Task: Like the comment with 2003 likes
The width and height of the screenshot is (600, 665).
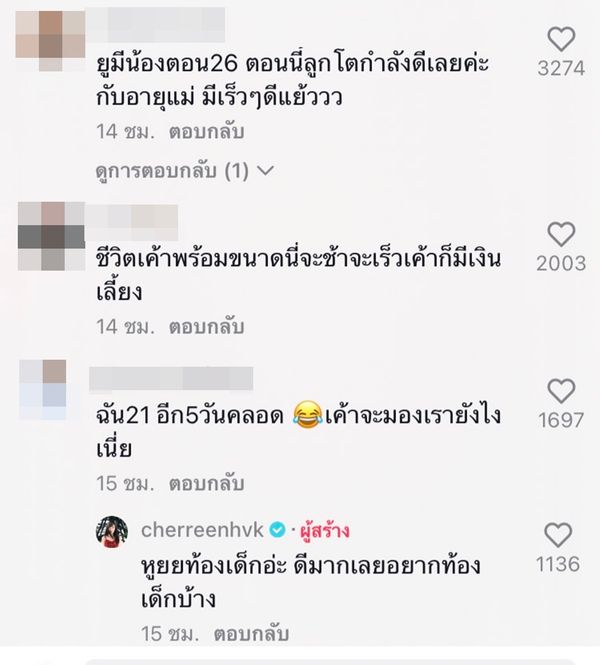Action: 562,234
